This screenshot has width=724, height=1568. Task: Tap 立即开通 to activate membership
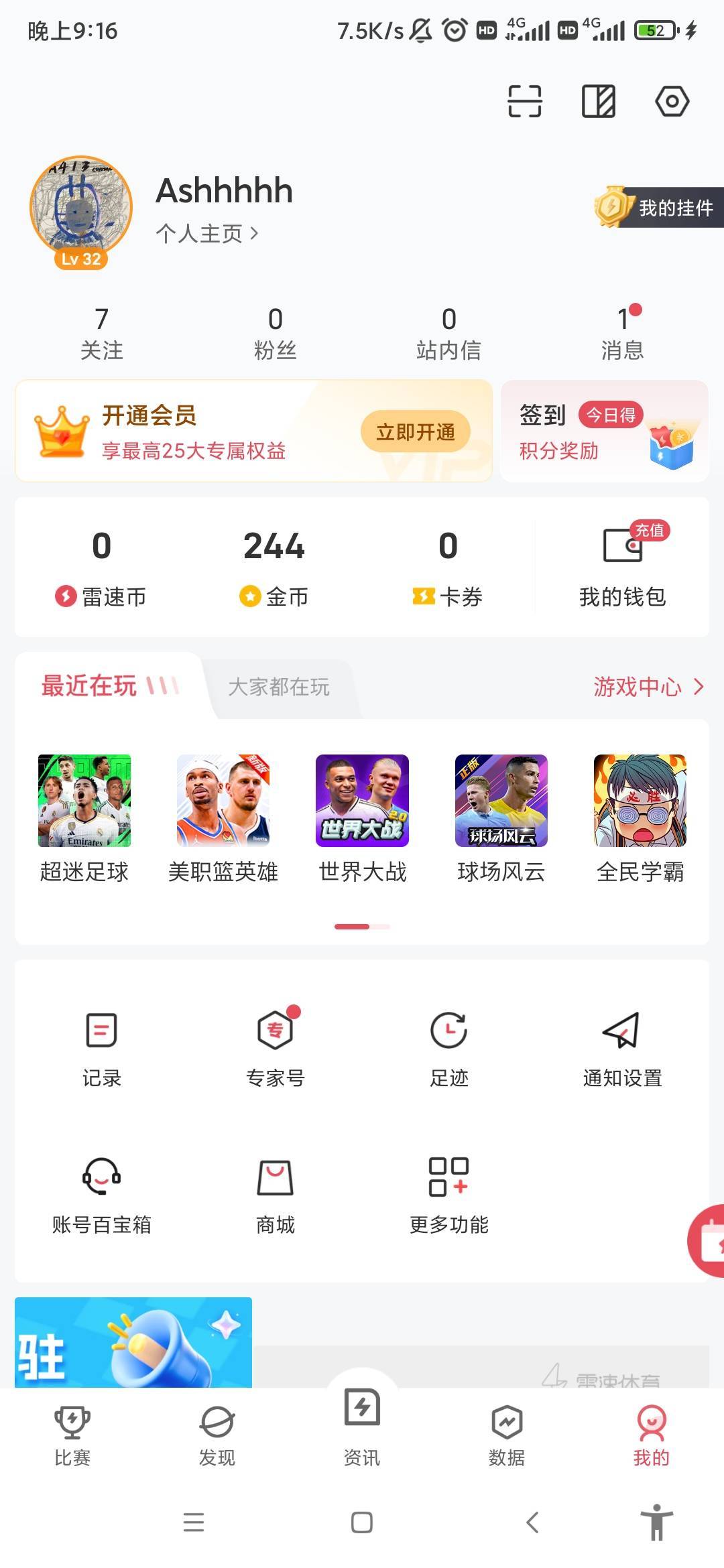click(x=415, y=432)
